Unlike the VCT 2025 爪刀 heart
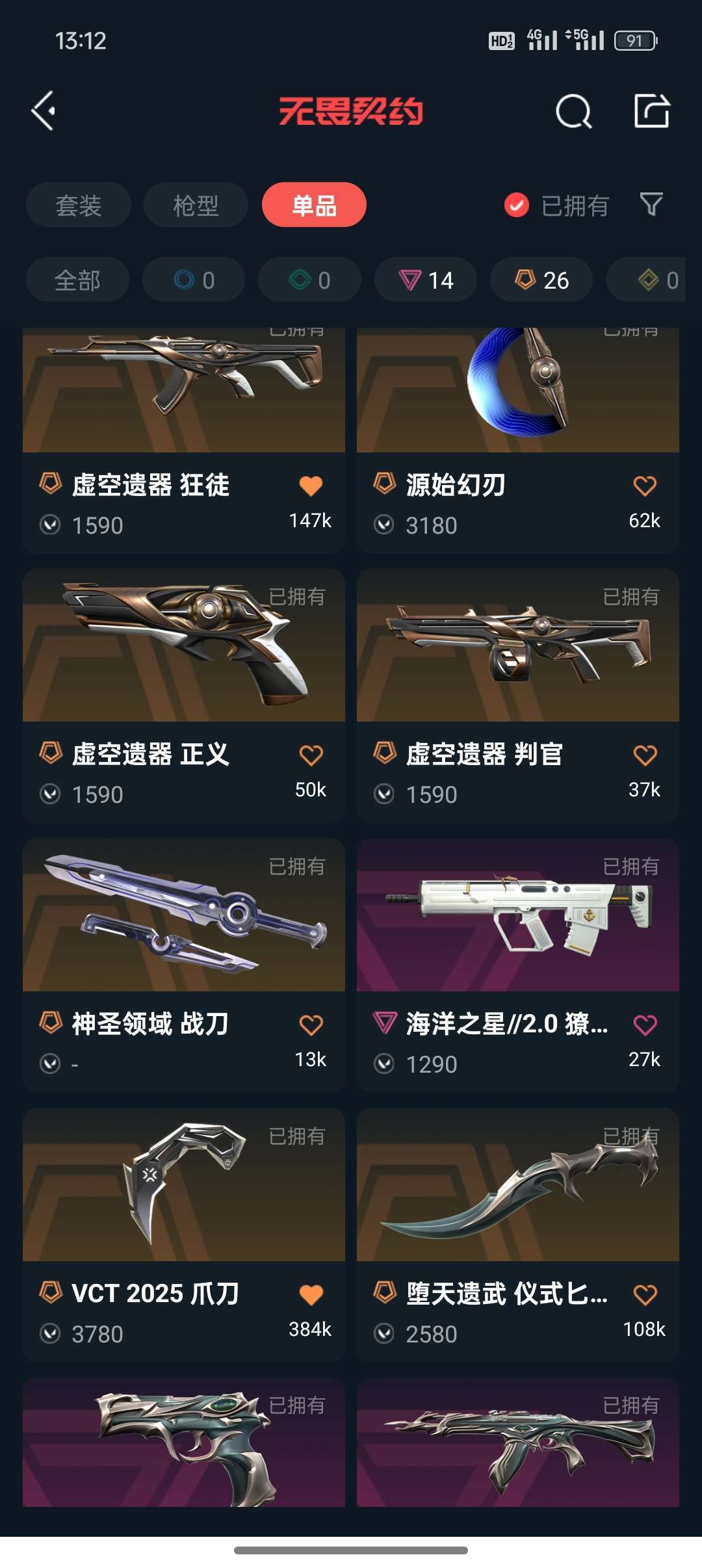 (311, 1294)
